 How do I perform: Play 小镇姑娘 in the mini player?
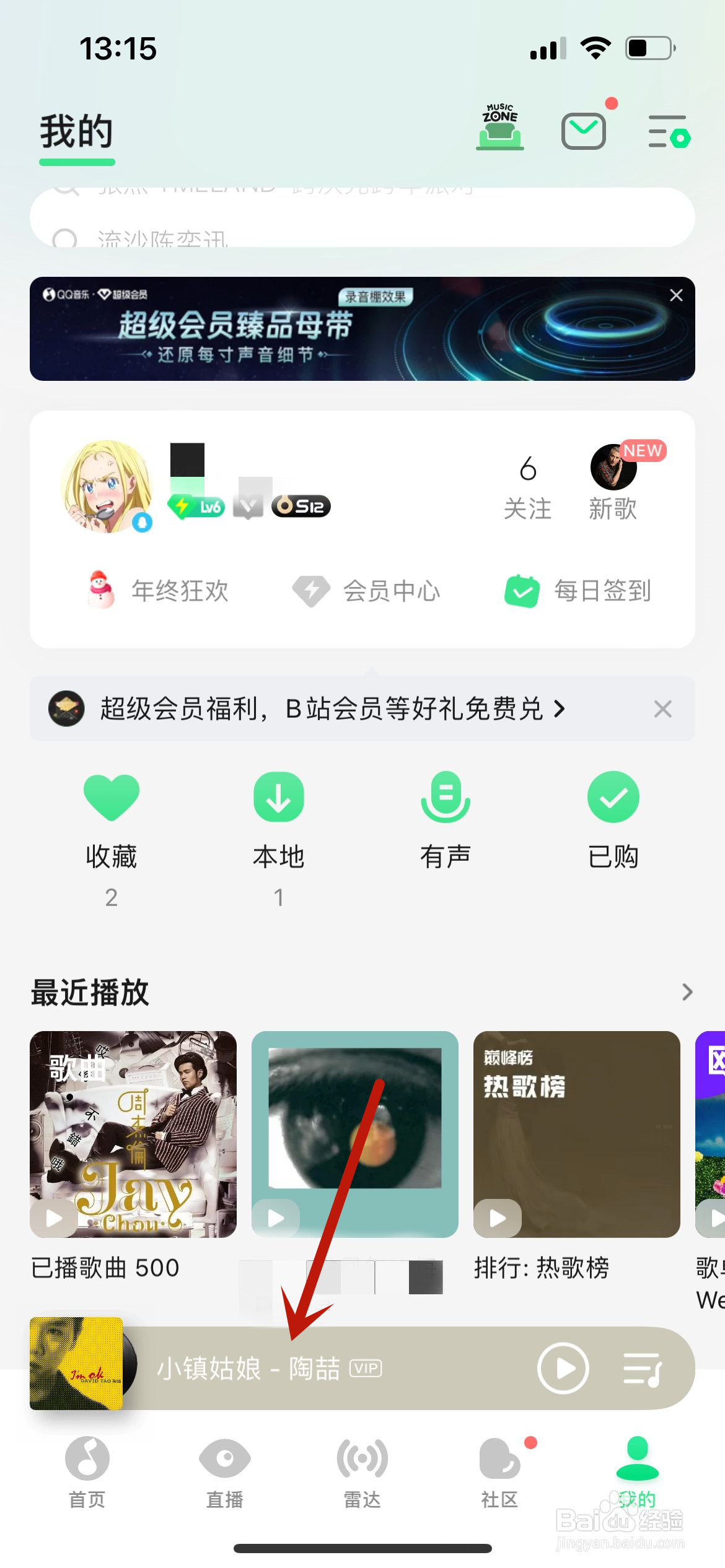563,1369
